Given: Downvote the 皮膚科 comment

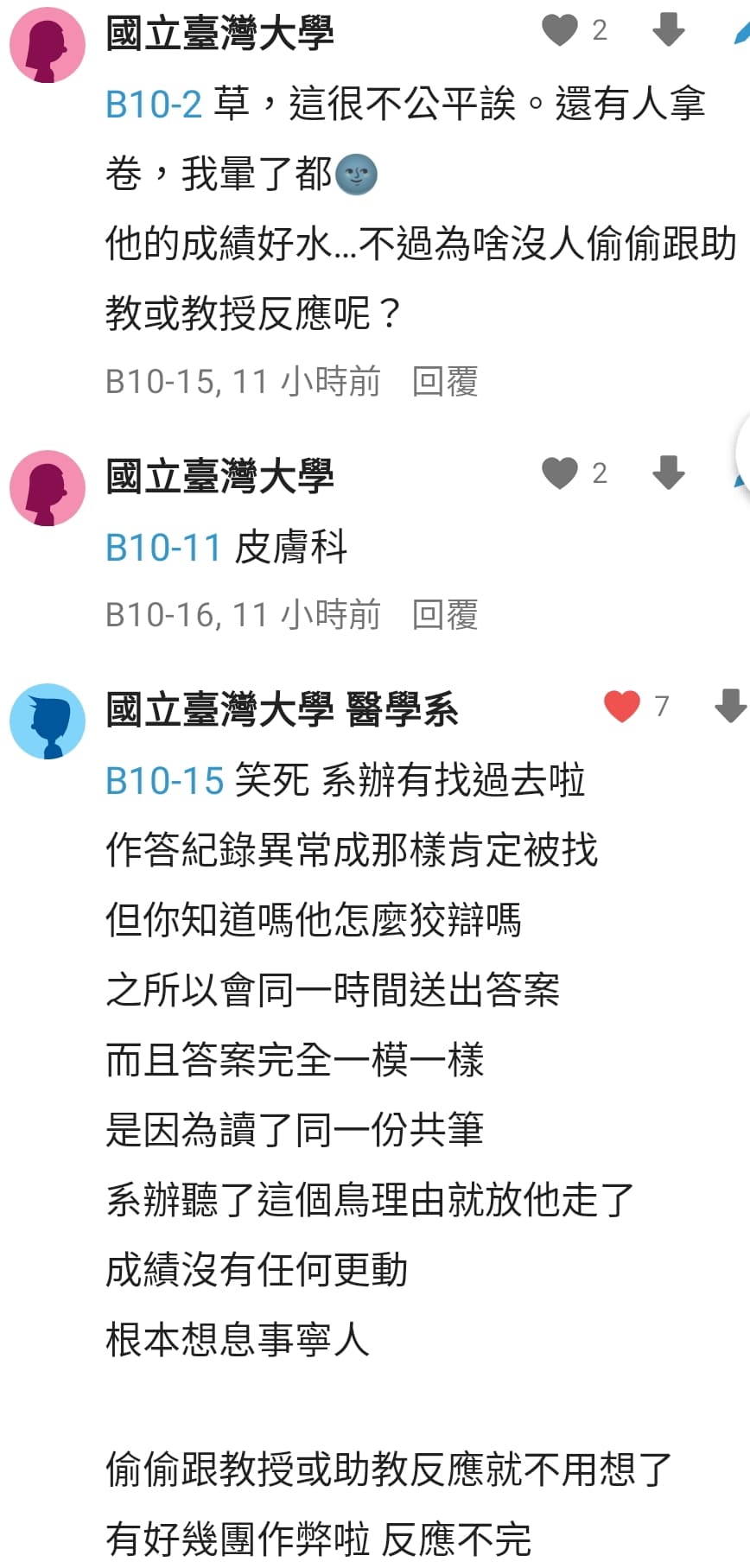Looking at the screenshot, I should coord(668,473).
